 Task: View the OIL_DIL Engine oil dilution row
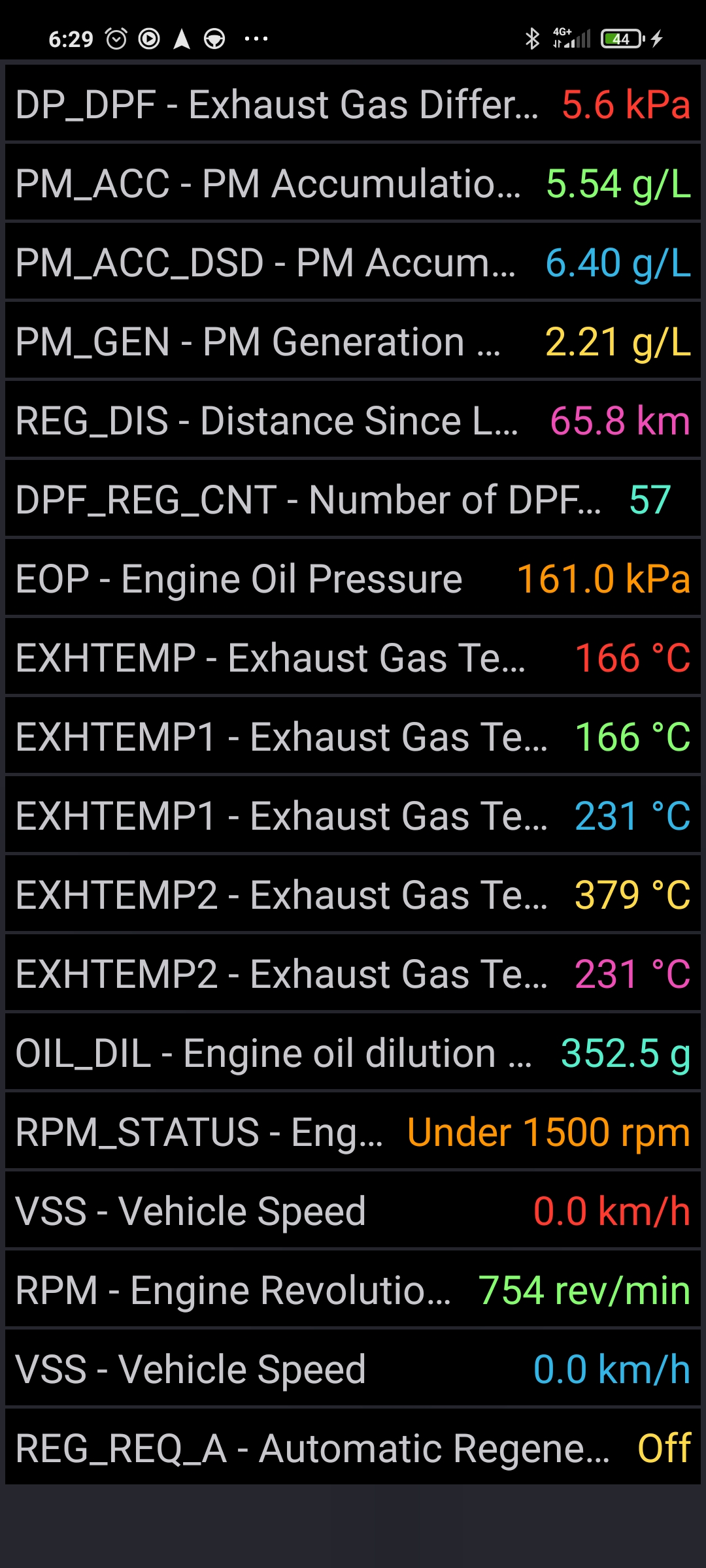[x=353, y=1053]
